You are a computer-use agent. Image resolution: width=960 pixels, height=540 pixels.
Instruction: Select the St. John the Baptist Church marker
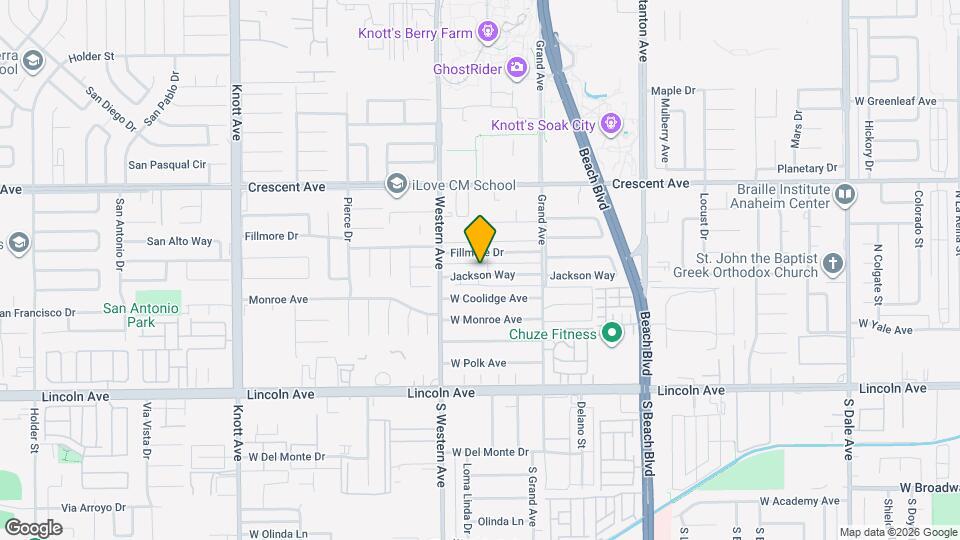[833, 264]
